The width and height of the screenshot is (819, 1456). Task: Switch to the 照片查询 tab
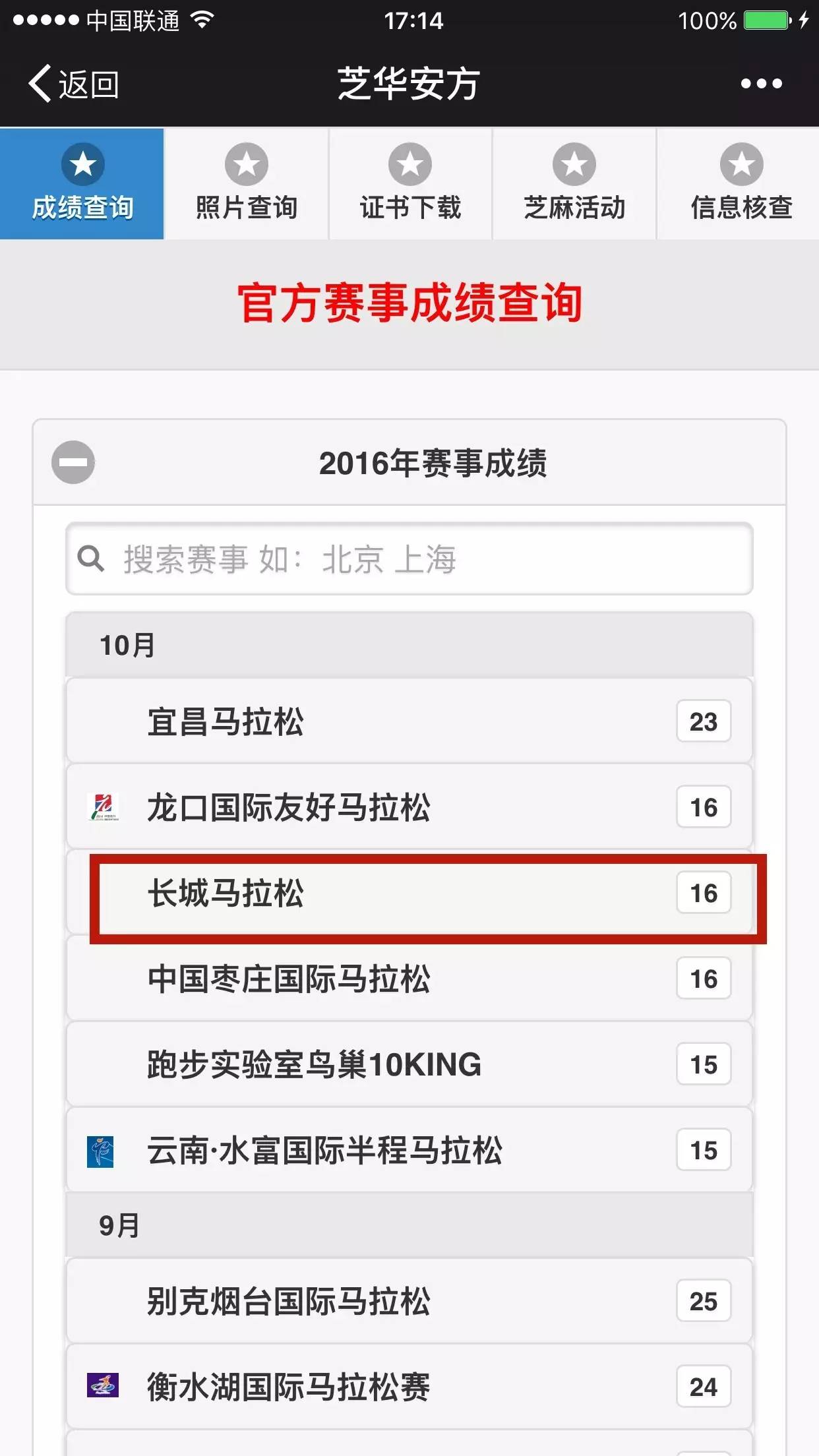coord(246,184)
